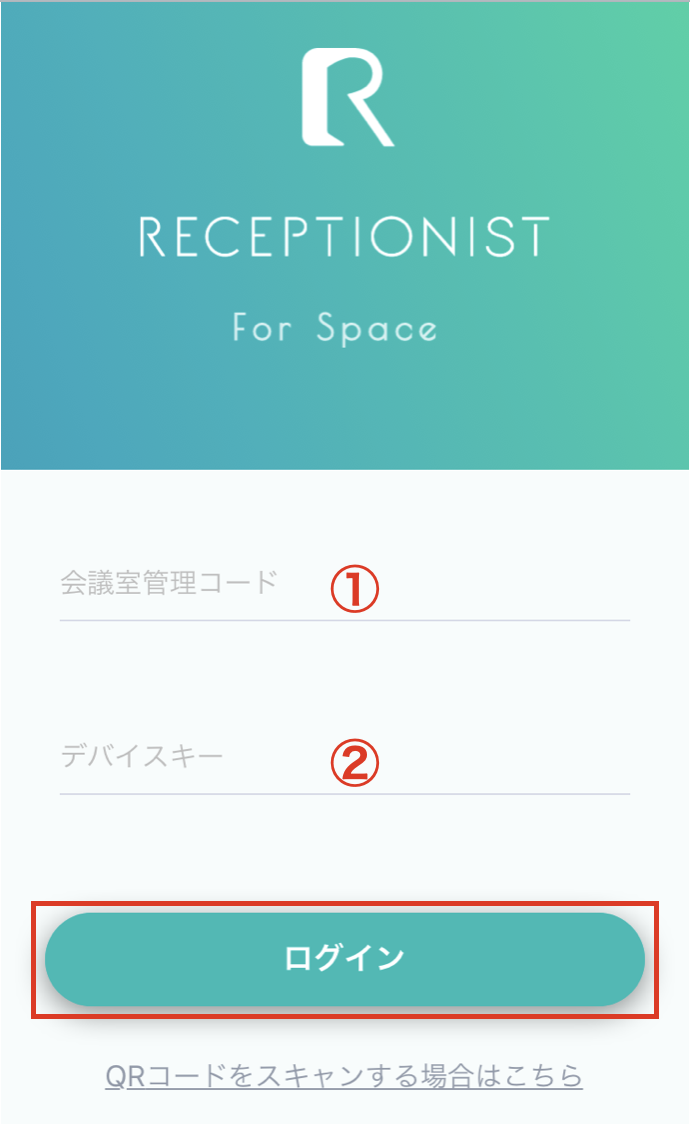The width and height of the screenshot is (690, 1124).
Task: Open the QRコードをスキャンする場合はこちら link
Action: [344, 1076]
